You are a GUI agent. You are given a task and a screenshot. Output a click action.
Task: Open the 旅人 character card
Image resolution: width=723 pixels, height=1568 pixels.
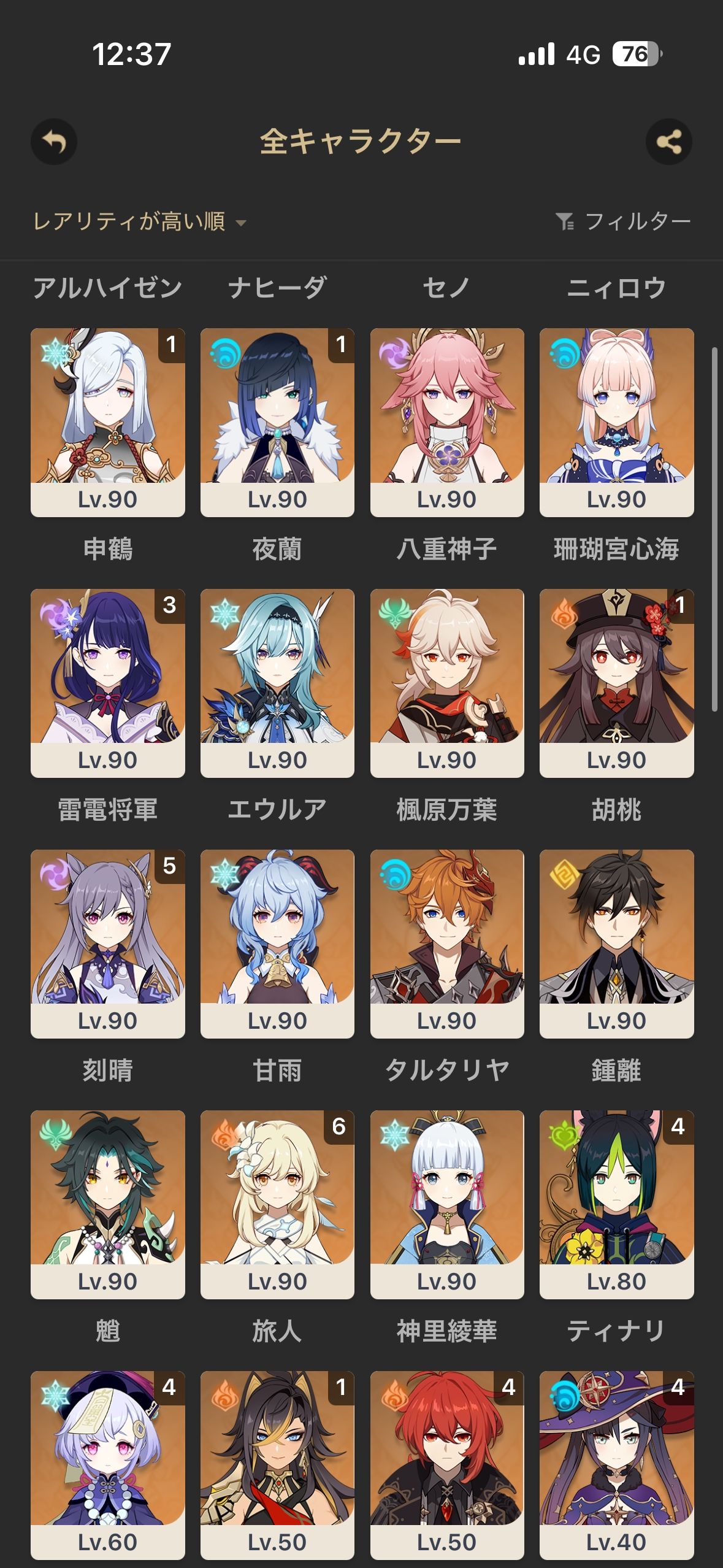pyautogui.click(x=277, y=1204)
